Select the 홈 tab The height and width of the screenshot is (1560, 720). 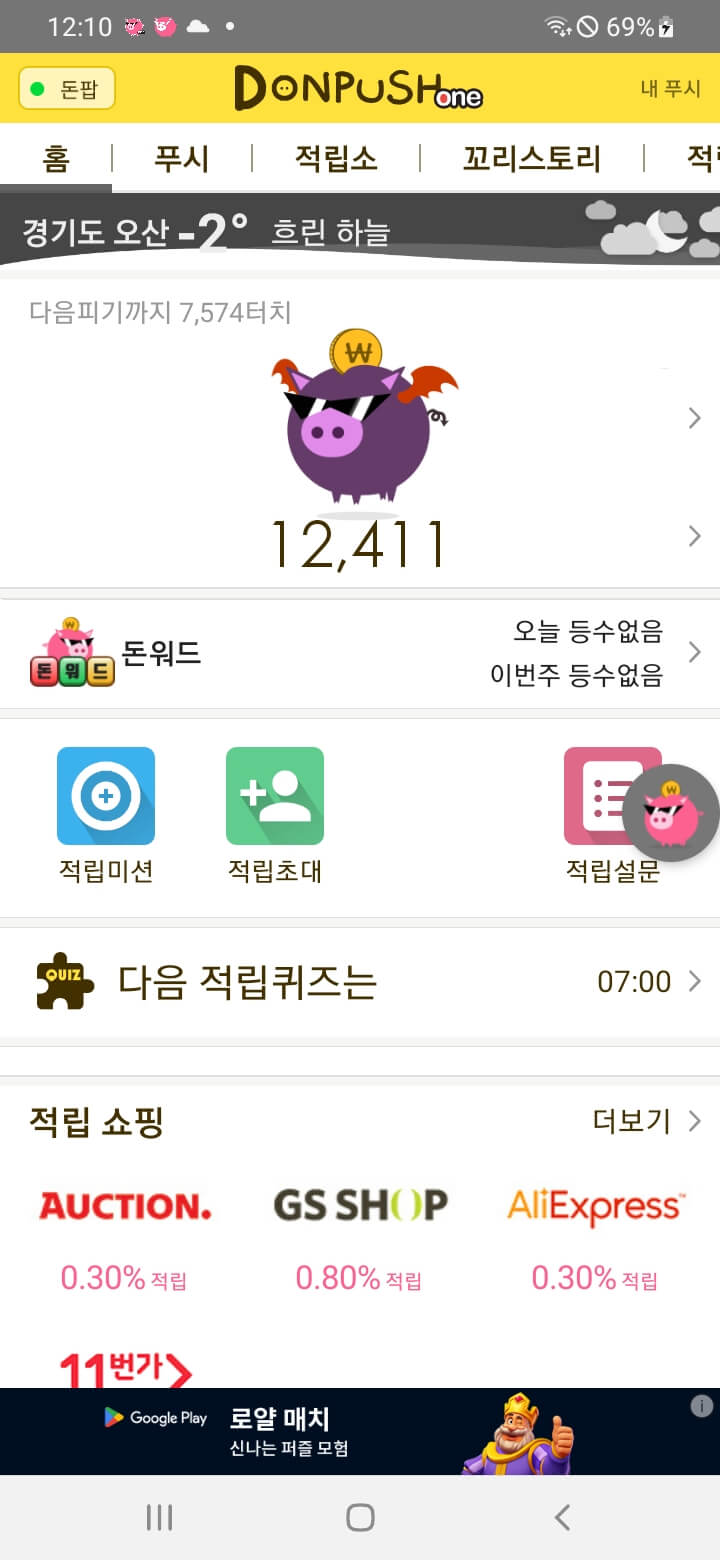[56, 158]
